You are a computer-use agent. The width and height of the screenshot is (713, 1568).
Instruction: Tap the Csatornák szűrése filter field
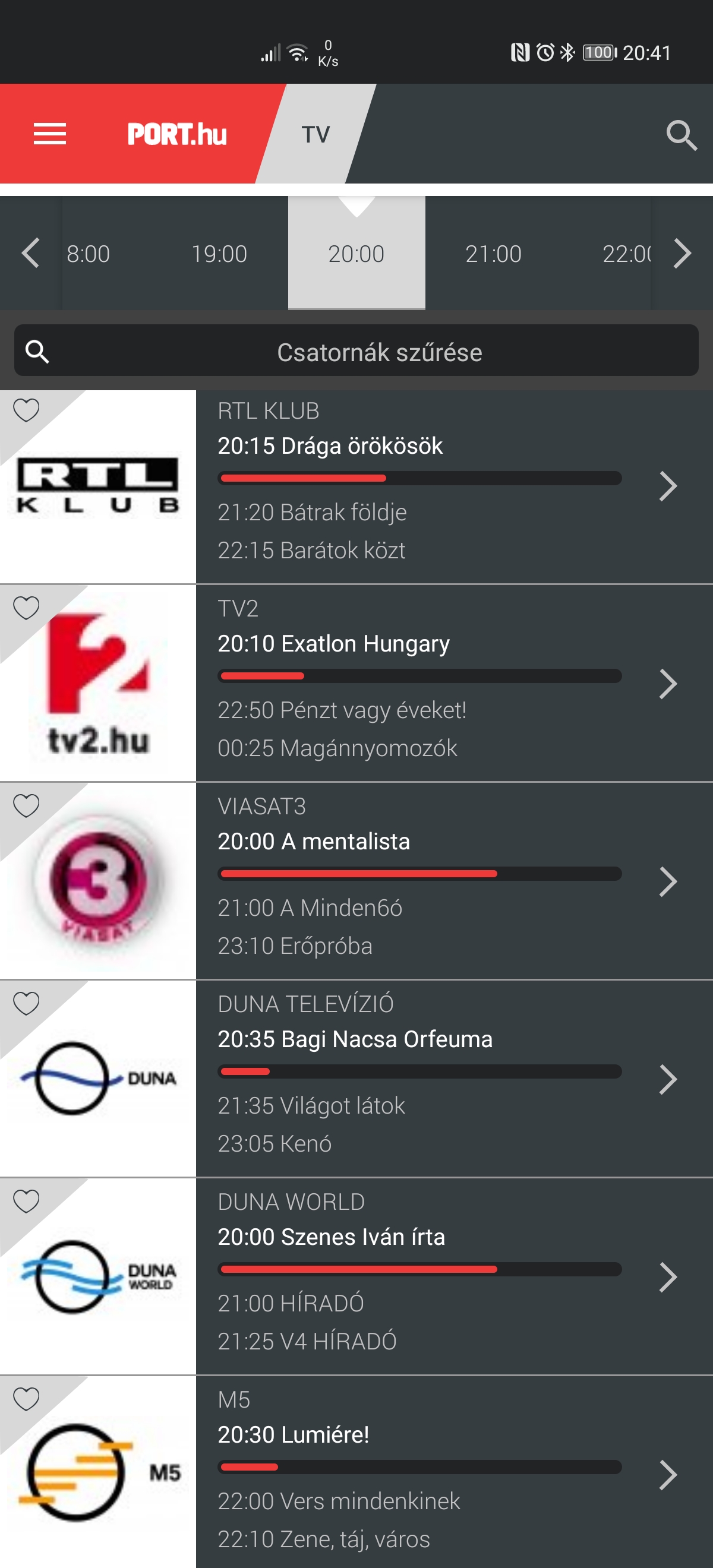click(356, 350)
